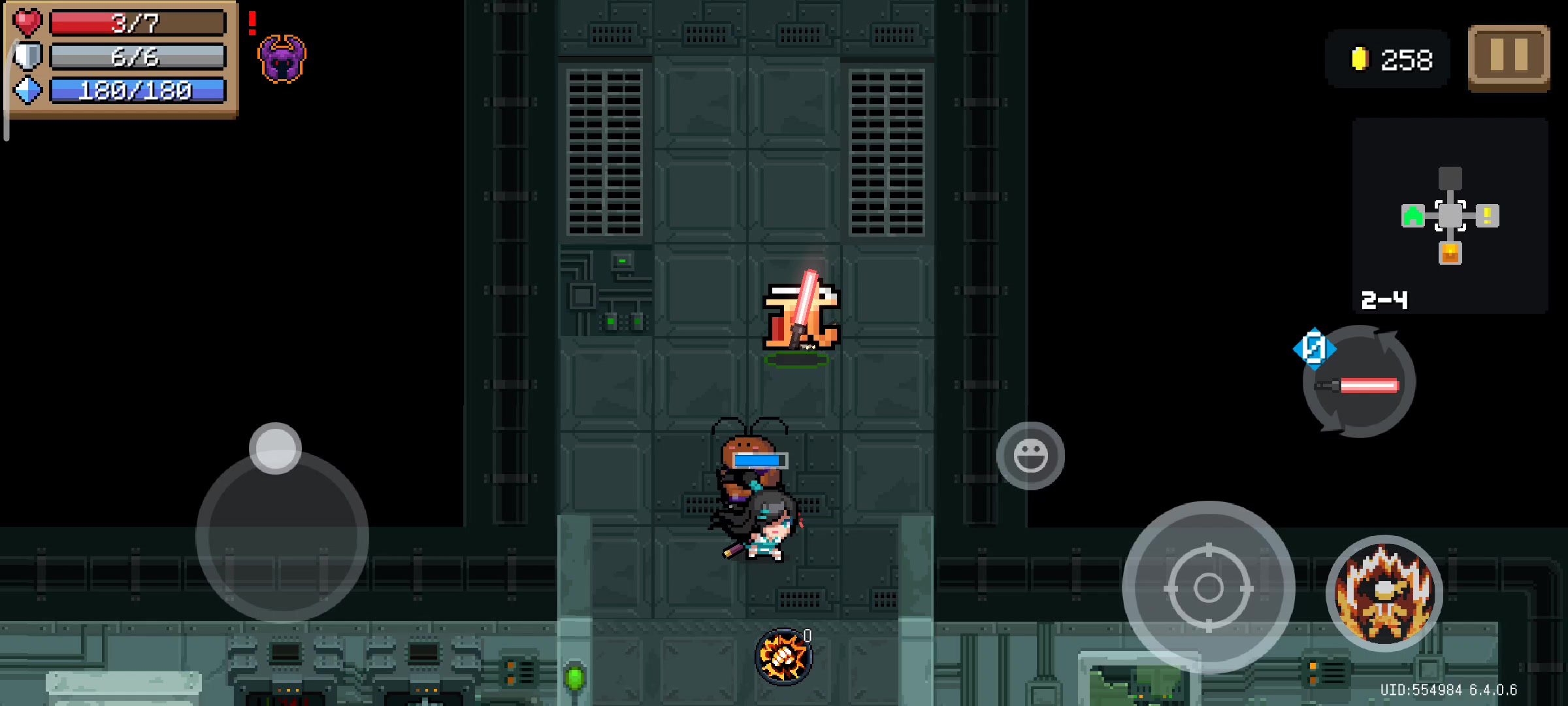Screen dimensions: 1568x706
Task: Pause the game
Action: pos(1509,57)
